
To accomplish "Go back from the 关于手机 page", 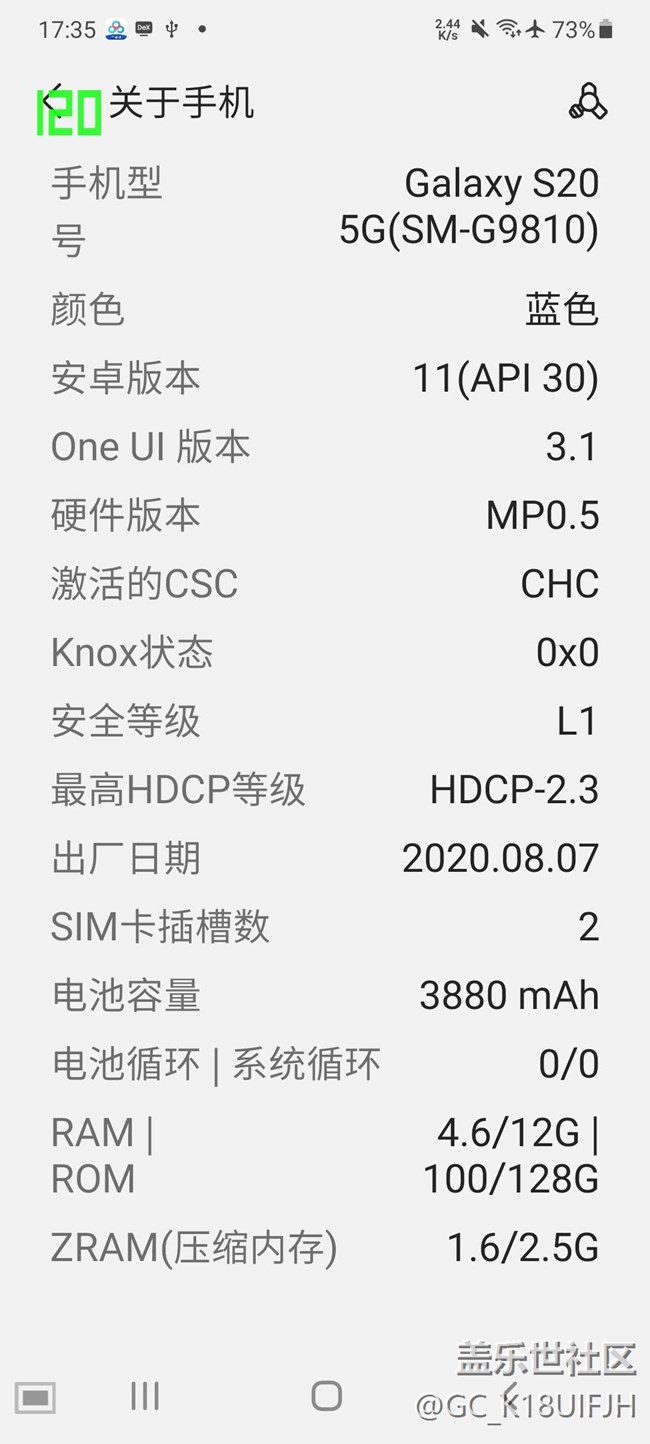I will point(54,102).
